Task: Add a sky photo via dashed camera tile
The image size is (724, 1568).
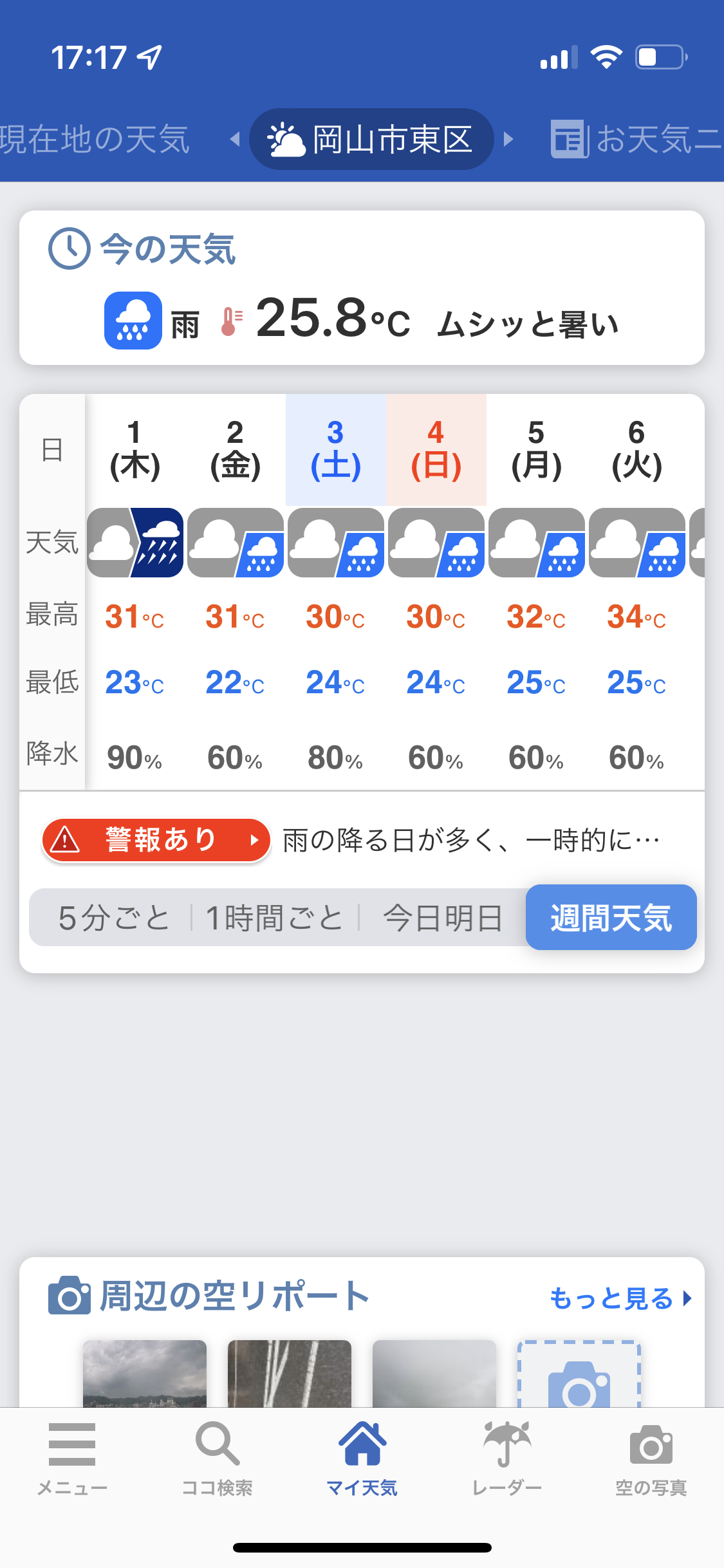Action: pos(579,1374)
